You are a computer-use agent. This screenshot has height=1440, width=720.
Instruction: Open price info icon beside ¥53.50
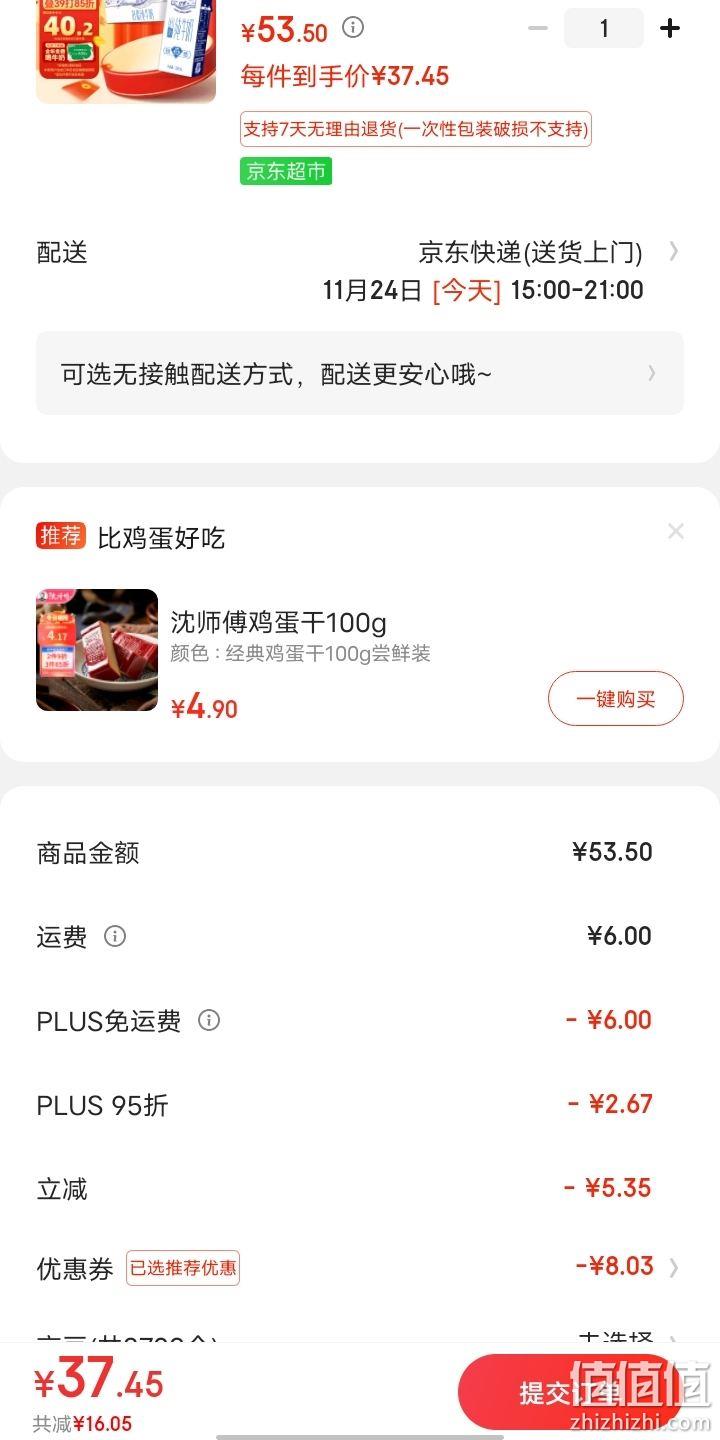click(x=353, y=27)
